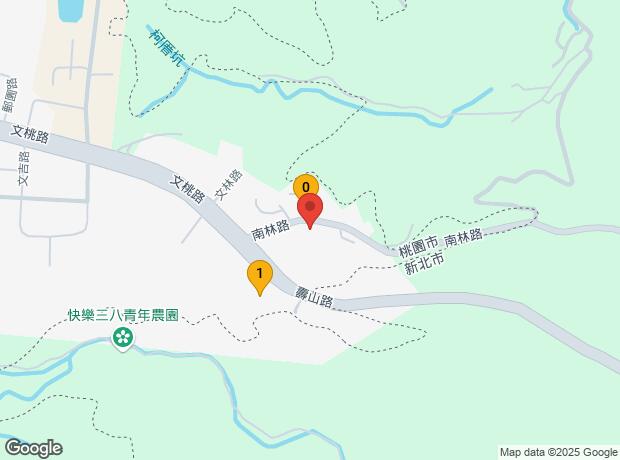Select the orange marker labeled 0

305,186
